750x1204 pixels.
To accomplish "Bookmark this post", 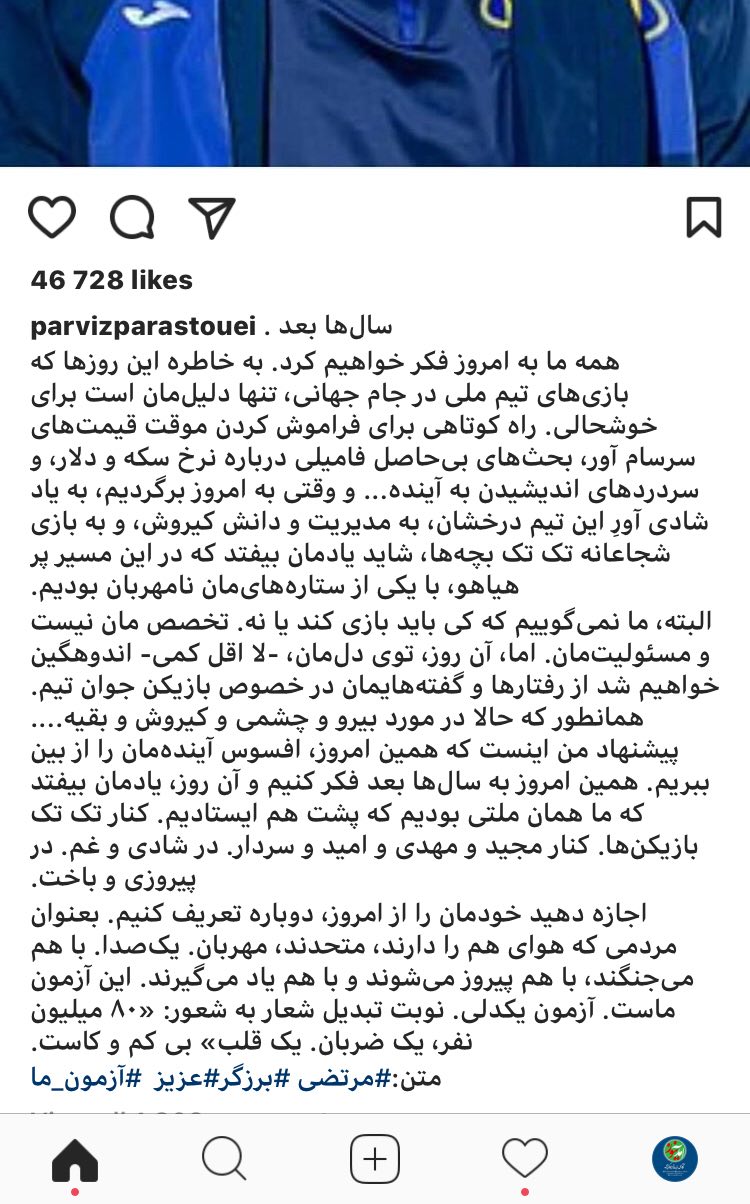I will point(704,216).
